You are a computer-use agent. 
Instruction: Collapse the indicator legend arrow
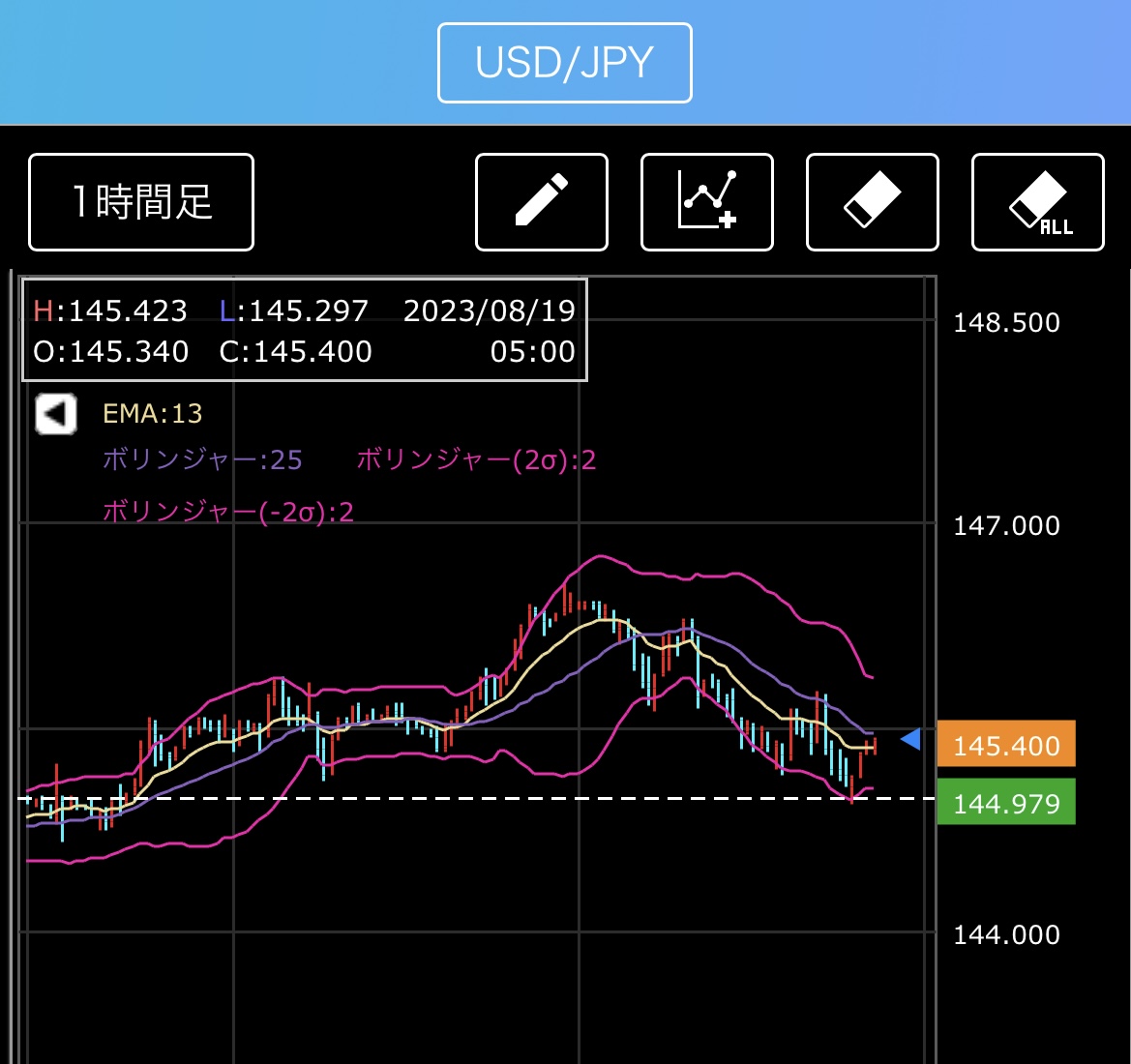pos(56,414)
